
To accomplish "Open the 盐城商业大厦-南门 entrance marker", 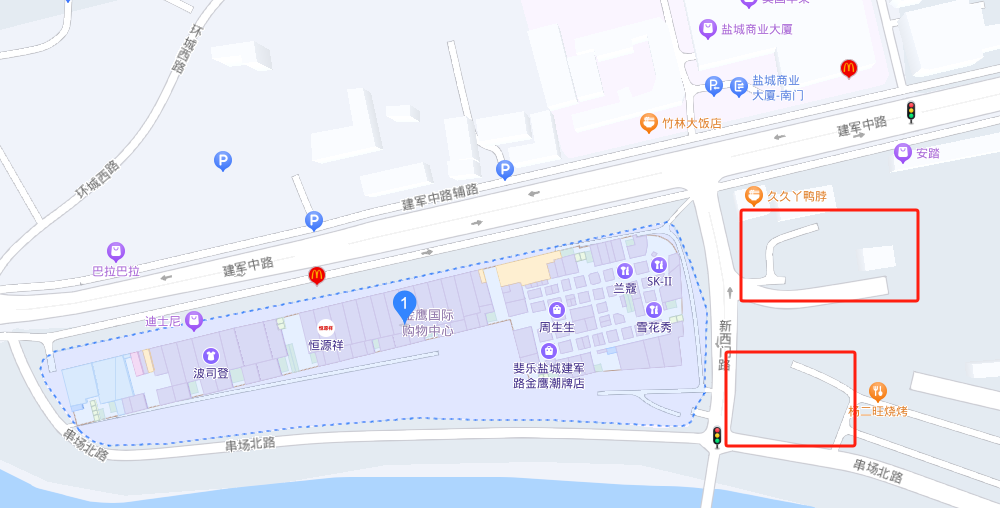I will click(739, 87).
